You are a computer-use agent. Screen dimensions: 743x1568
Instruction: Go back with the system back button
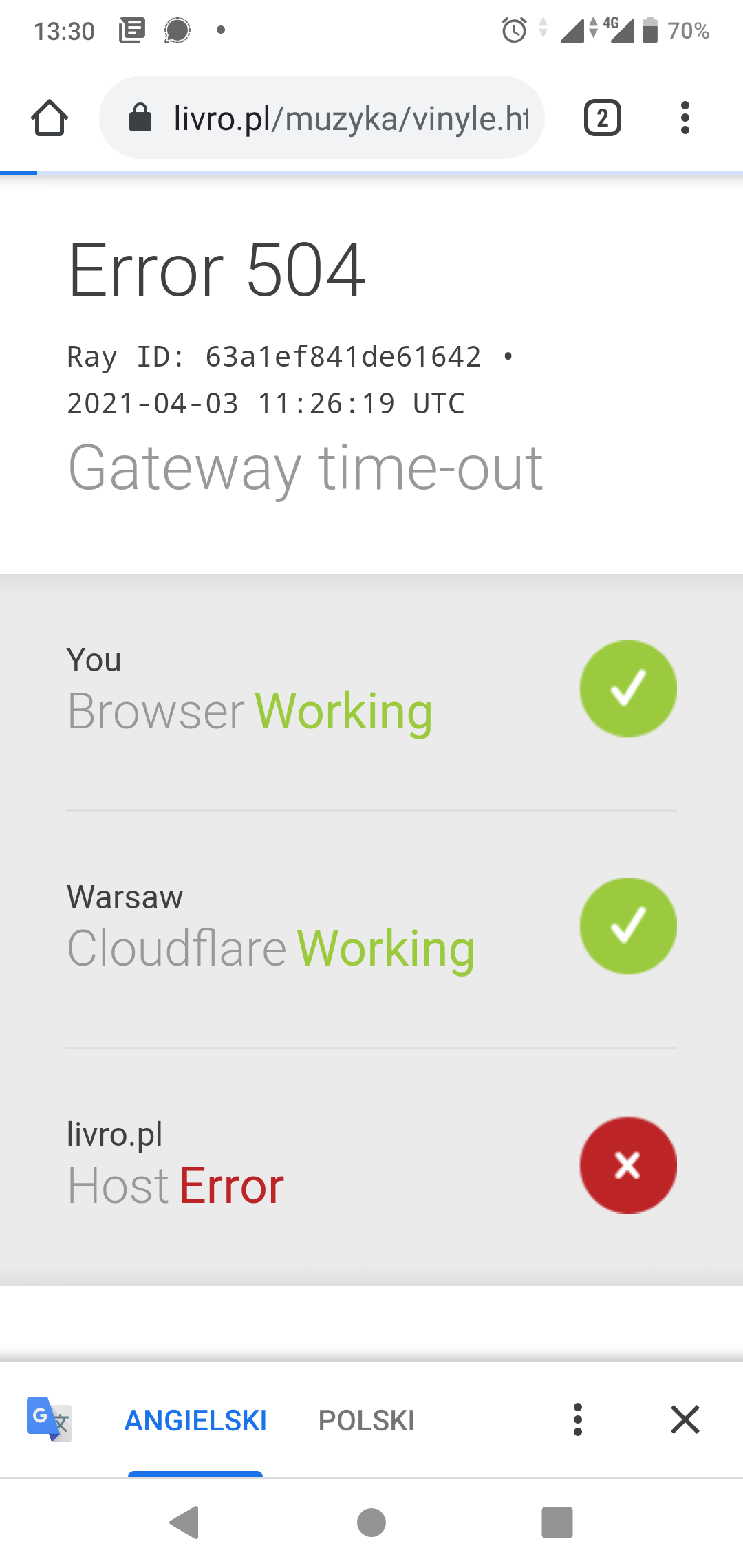tap(184, 1523)
